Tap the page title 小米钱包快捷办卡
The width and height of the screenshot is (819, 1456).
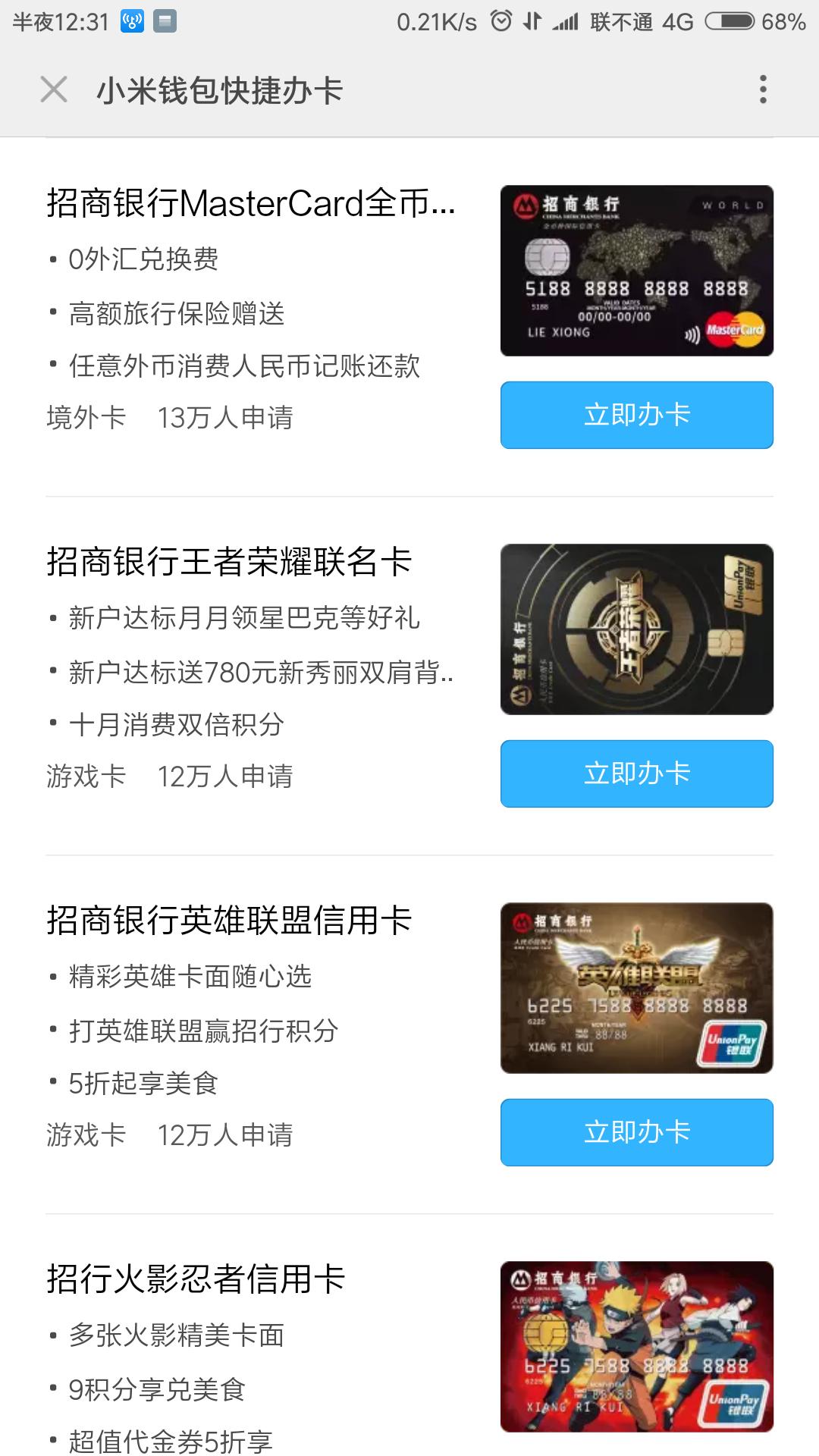click(x=220, y=89)
